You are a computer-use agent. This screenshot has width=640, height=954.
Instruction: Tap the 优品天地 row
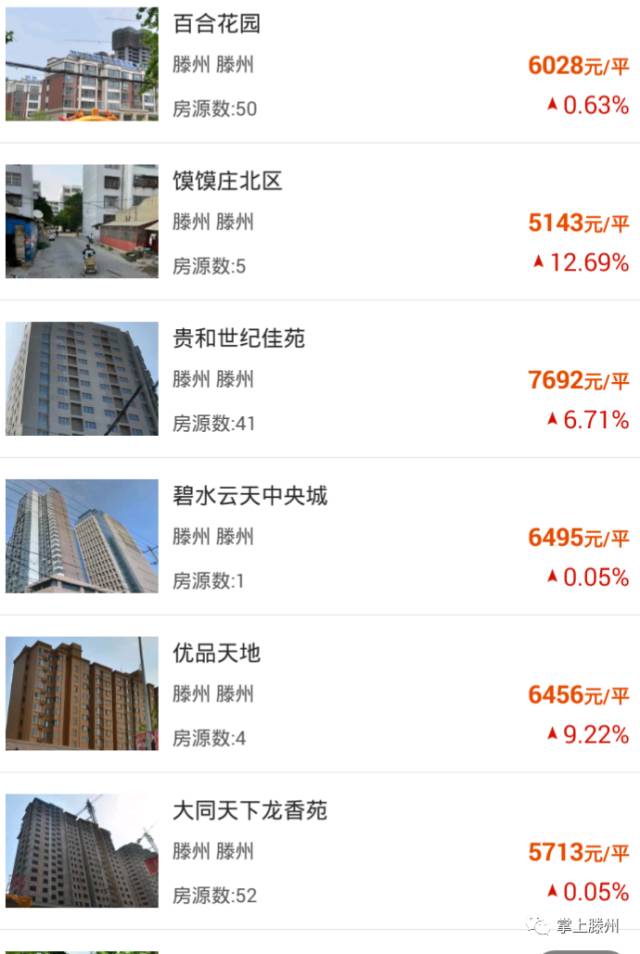217,653
